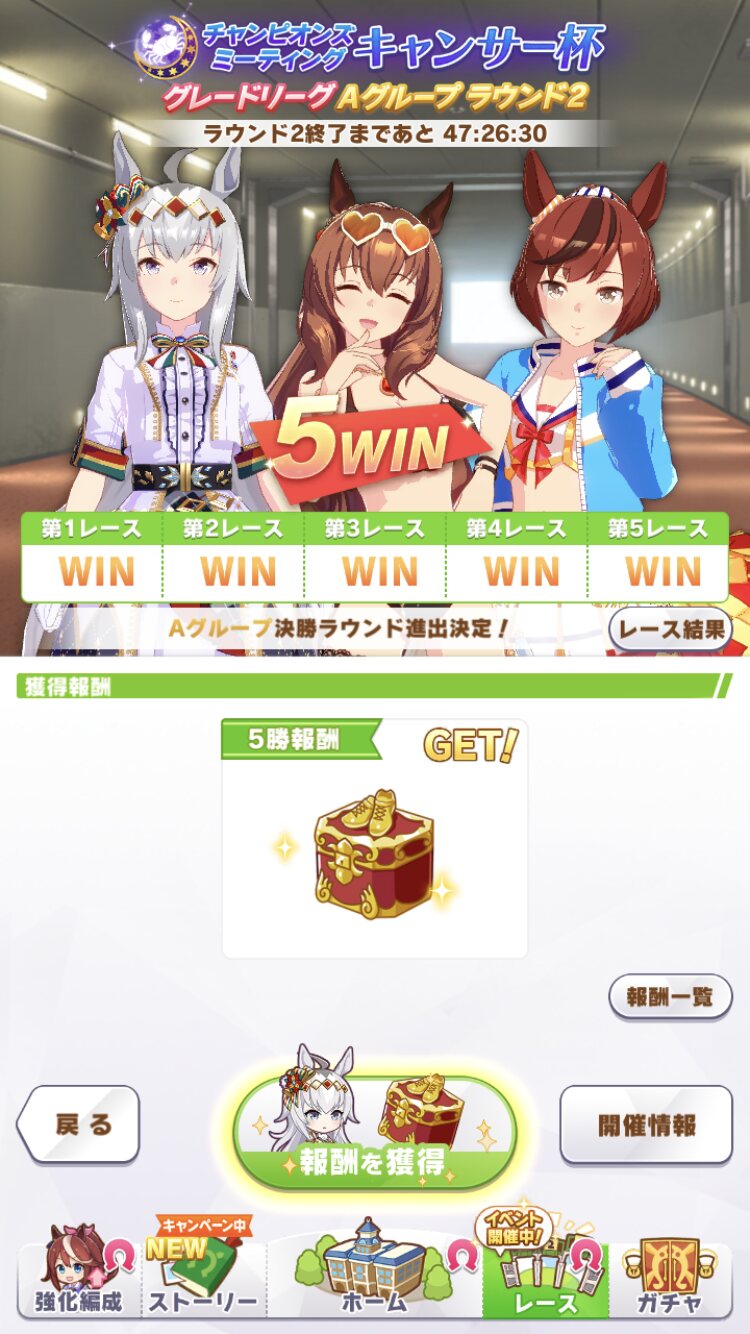The height and width of the screenshot is (1334, 750).
Task: Open the 報酬一覧 rewards list
Action: click(x=670, y=997)
